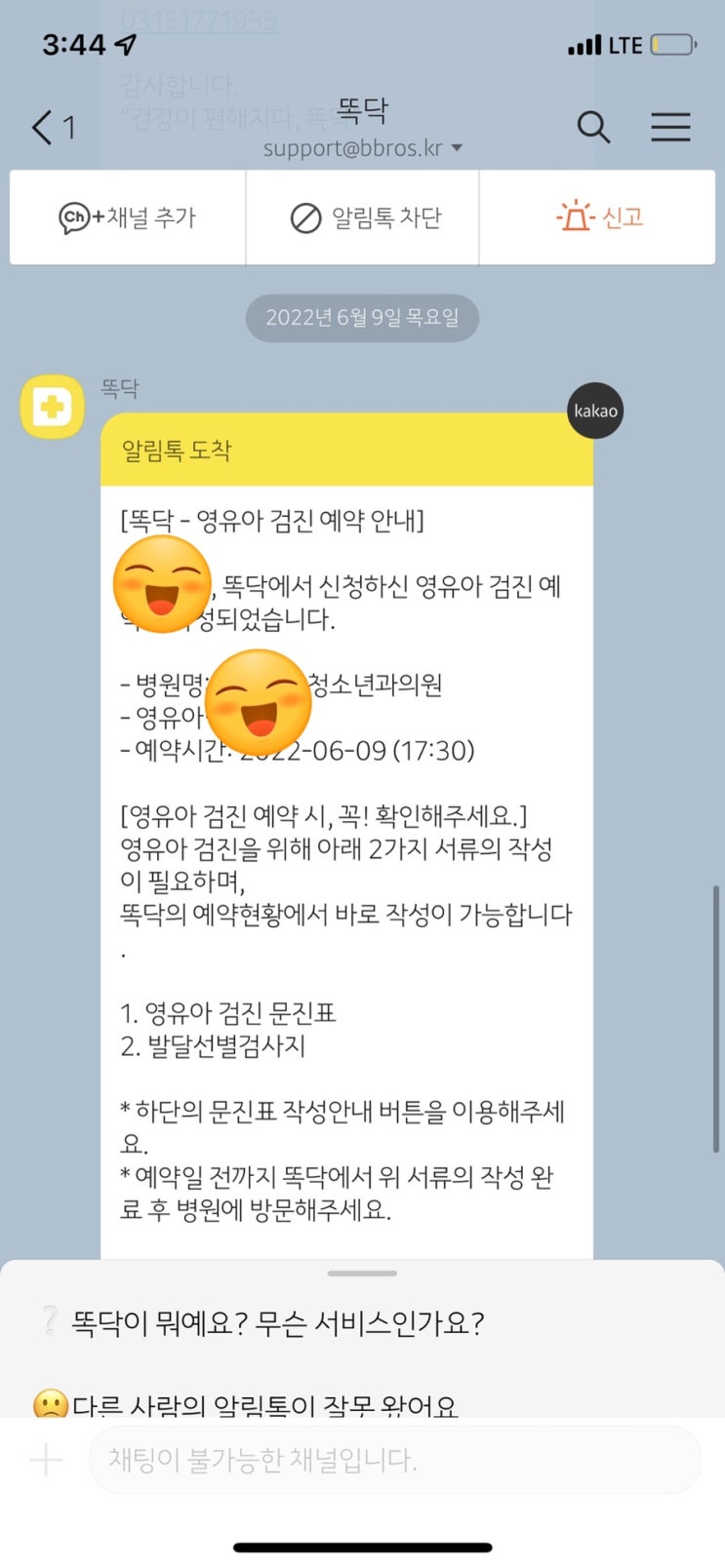The height and width of the screenshot is (1568, 725).
Task: Go back to the chat list
Action: (52, 128)
